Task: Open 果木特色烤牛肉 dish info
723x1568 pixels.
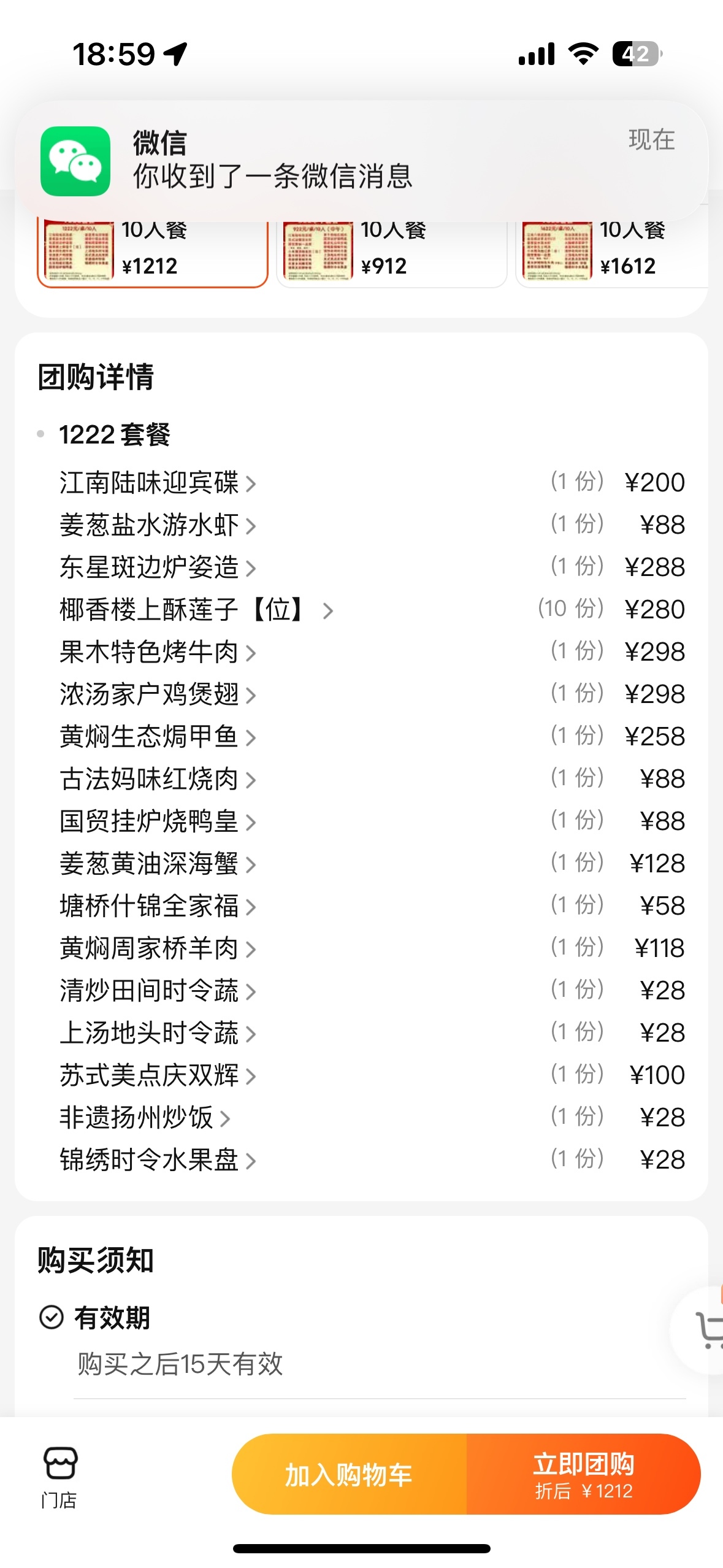Action: [158, 652]
